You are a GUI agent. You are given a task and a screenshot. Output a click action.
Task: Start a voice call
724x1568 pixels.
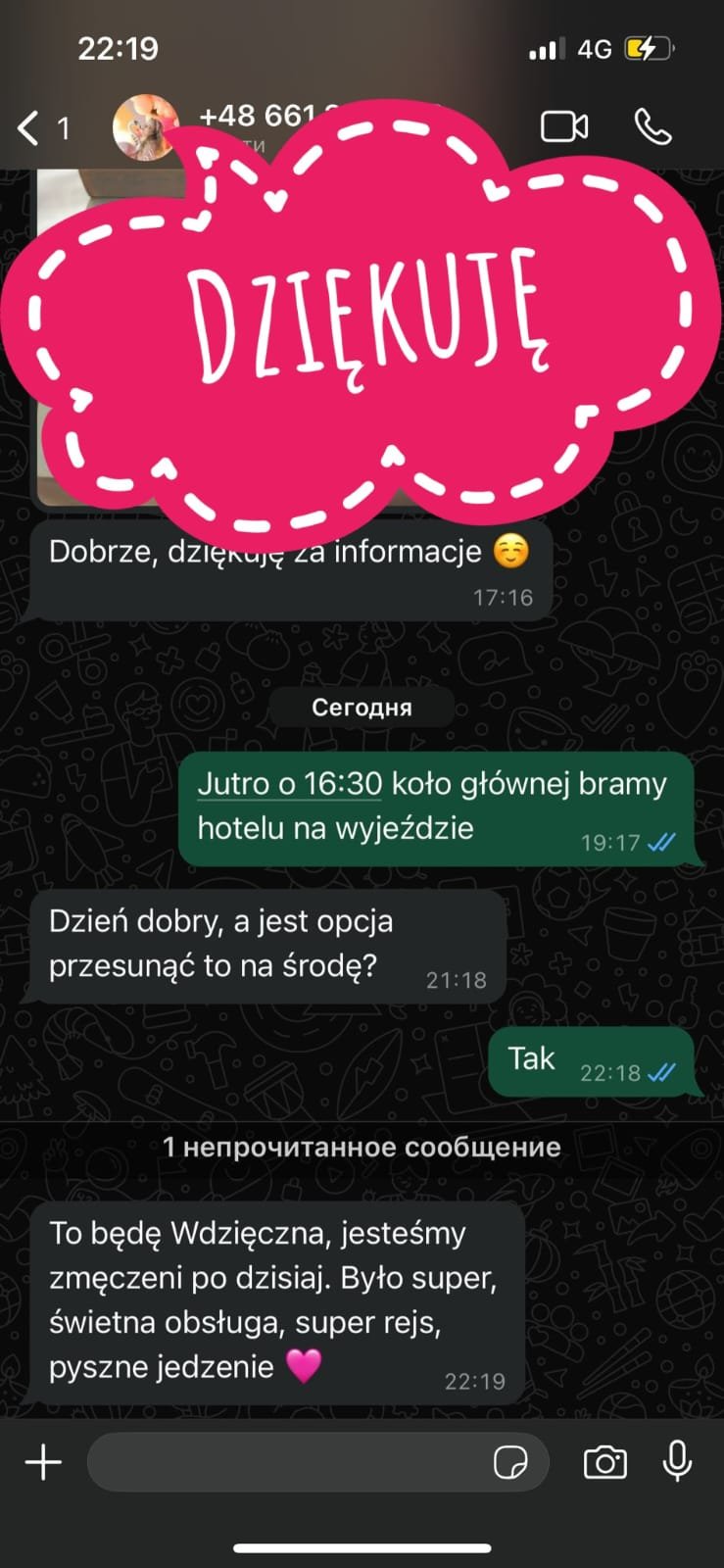(652, 127)
